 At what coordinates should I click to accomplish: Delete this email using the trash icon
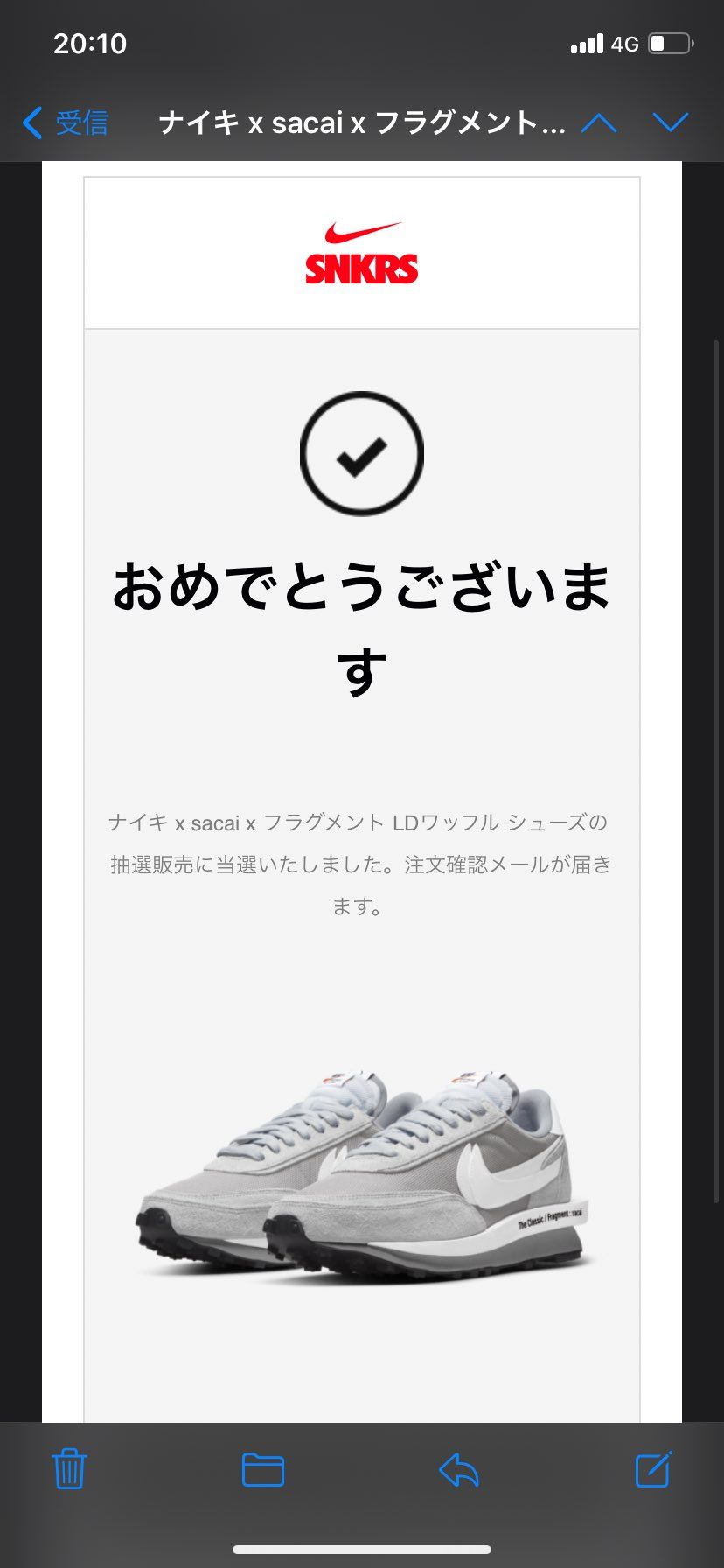[69, 1471]
